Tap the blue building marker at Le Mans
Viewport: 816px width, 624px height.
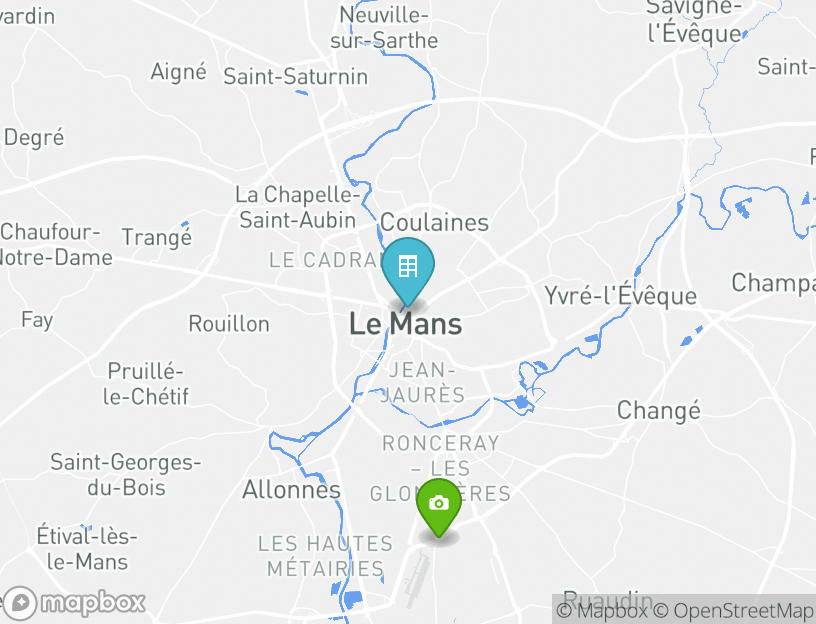pyautogui.click(x=407, y=268)
